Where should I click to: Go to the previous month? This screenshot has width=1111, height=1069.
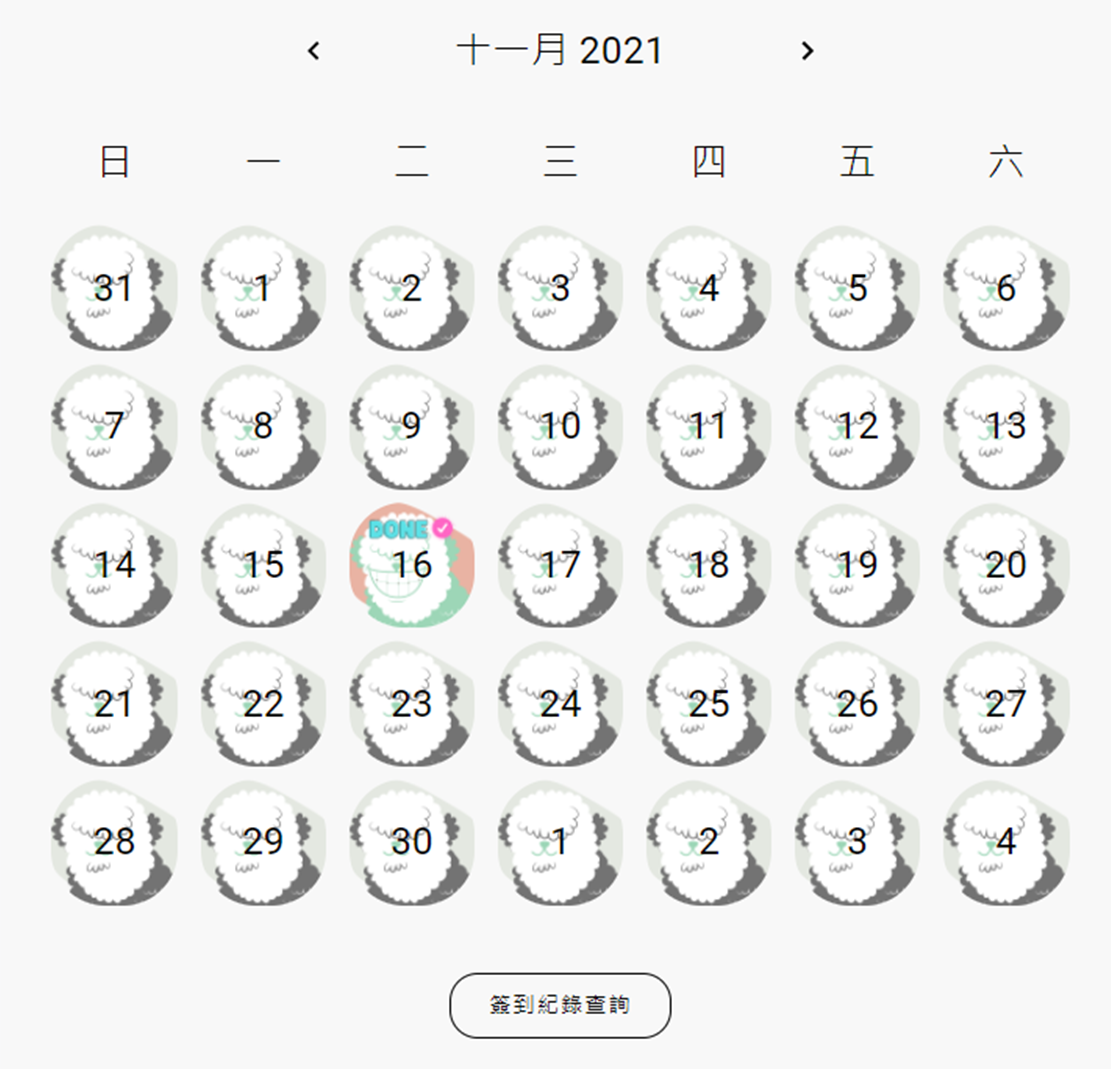(314, 51)
